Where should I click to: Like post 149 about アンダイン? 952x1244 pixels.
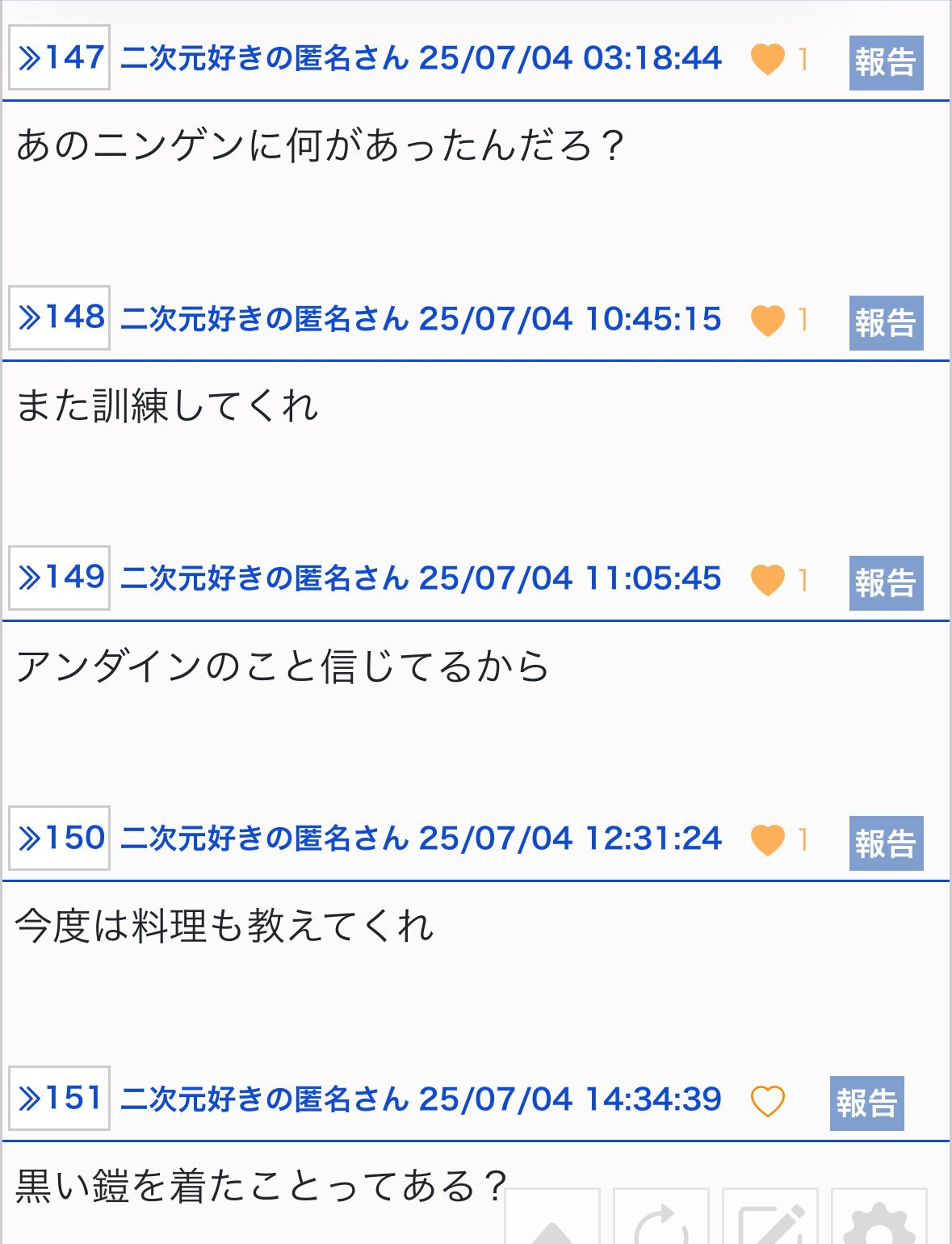pyautogui.click(x=767, y=580)
